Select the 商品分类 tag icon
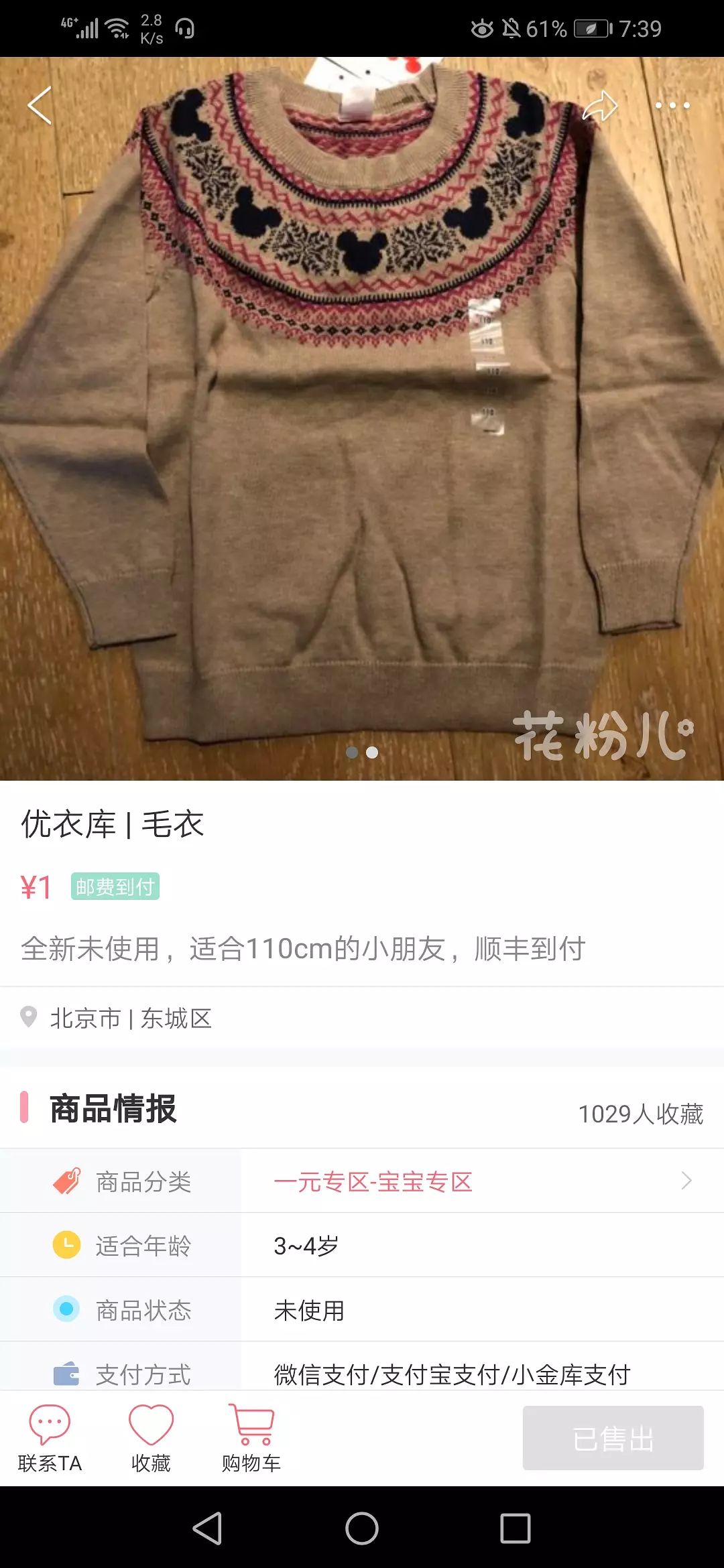The height and width of the screenshot is (1568, 724). coord(67,1180)
